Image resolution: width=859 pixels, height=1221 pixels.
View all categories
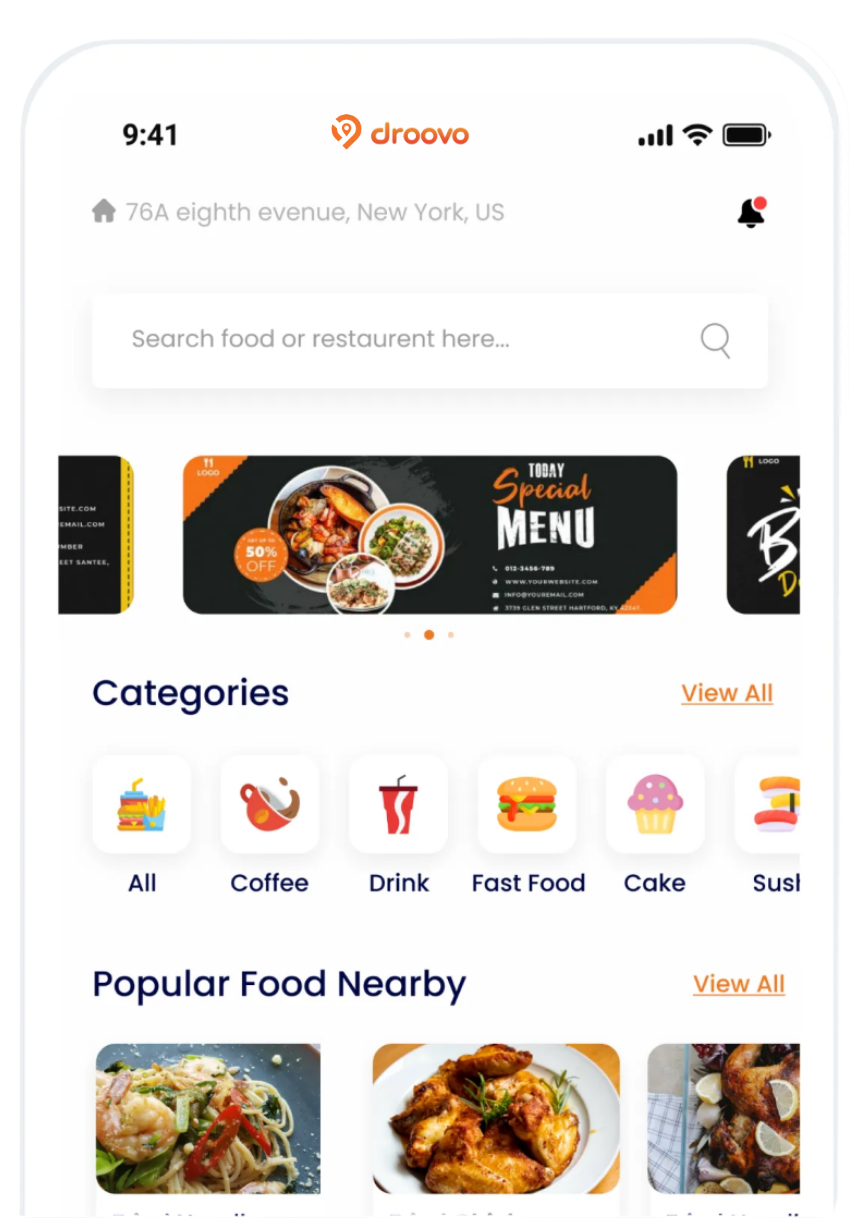pos(727,693)
